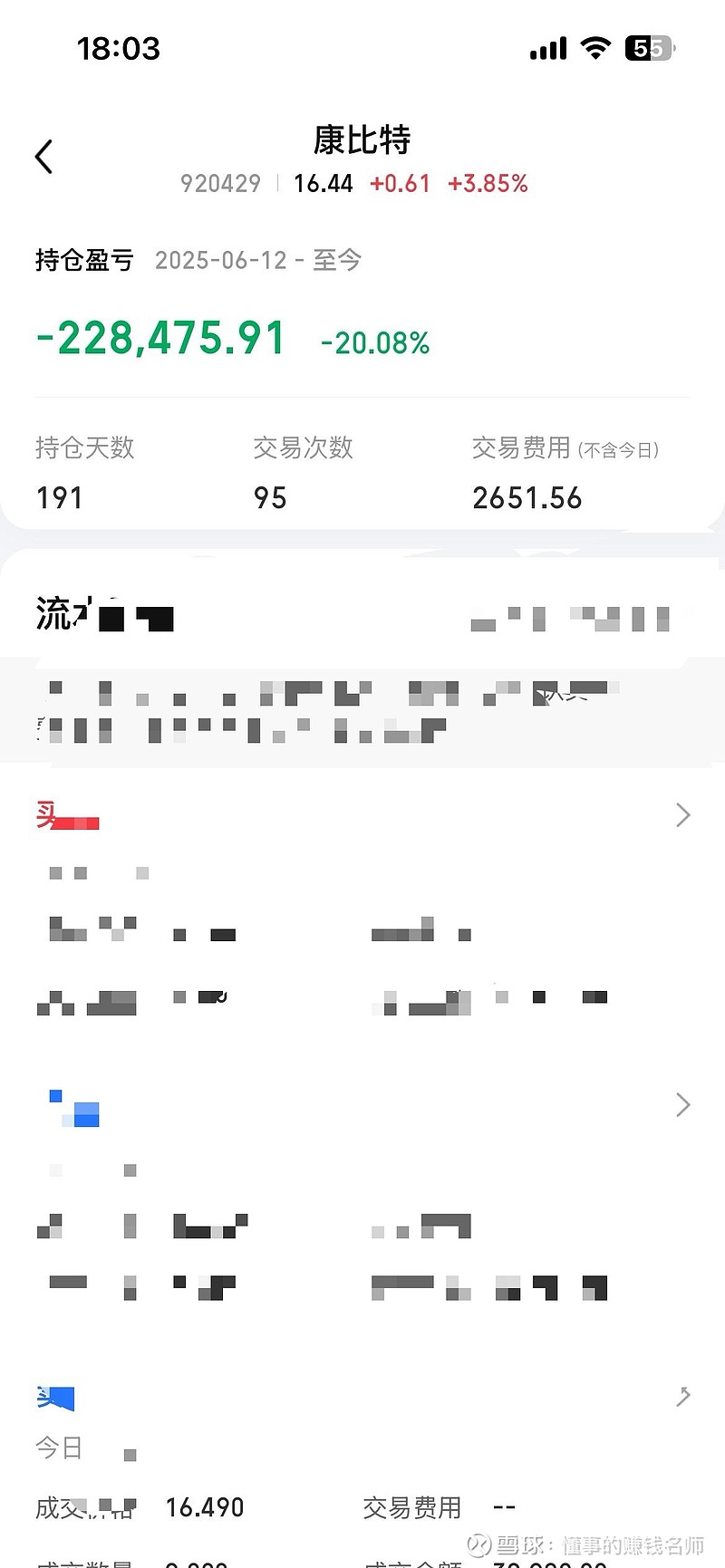Select the 康比特 stock title
Image resolution: width=725 pixels, height=1568 pixels.
point(362,140)
